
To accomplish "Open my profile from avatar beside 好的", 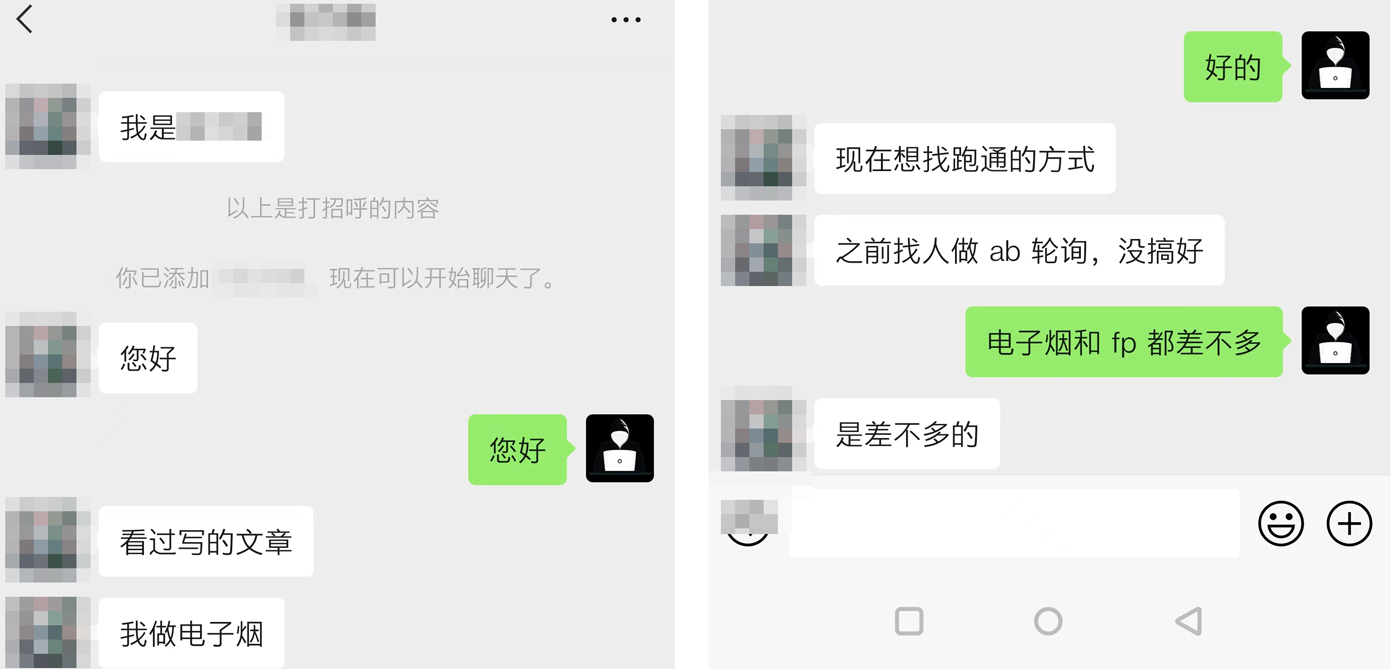I will click(x=1335, y=66).
